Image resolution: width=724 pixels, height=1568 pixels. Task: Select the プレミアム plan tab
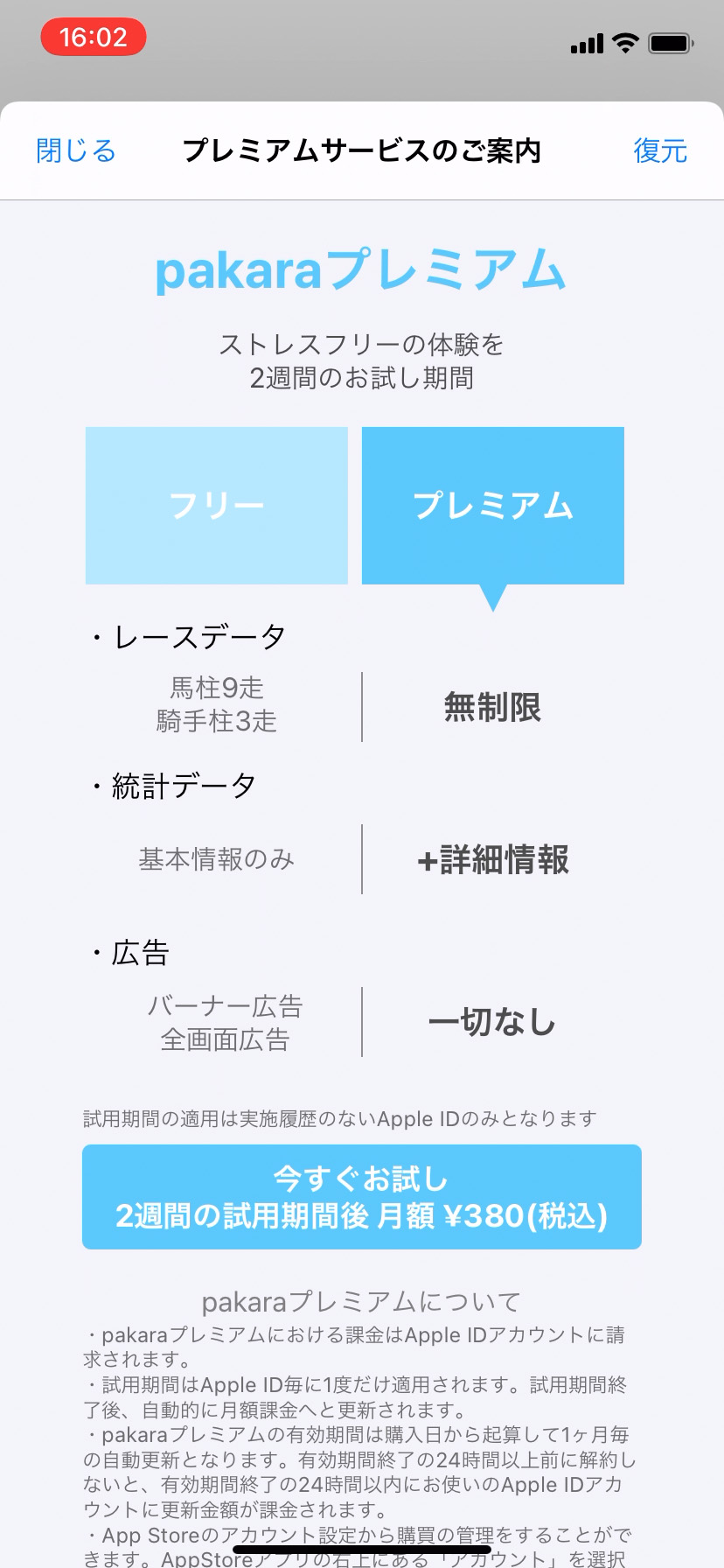(x=493, y=506)
